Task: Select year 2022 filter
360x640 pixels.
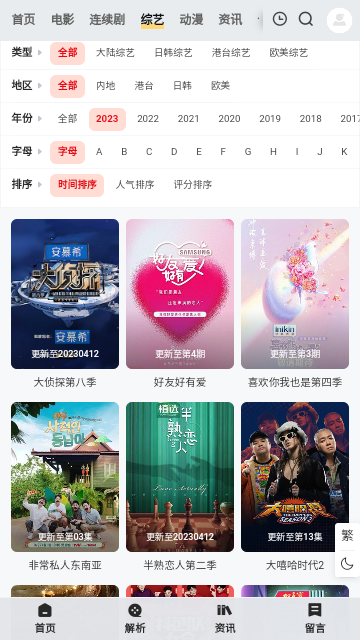Action: click(x=148, y=119)
